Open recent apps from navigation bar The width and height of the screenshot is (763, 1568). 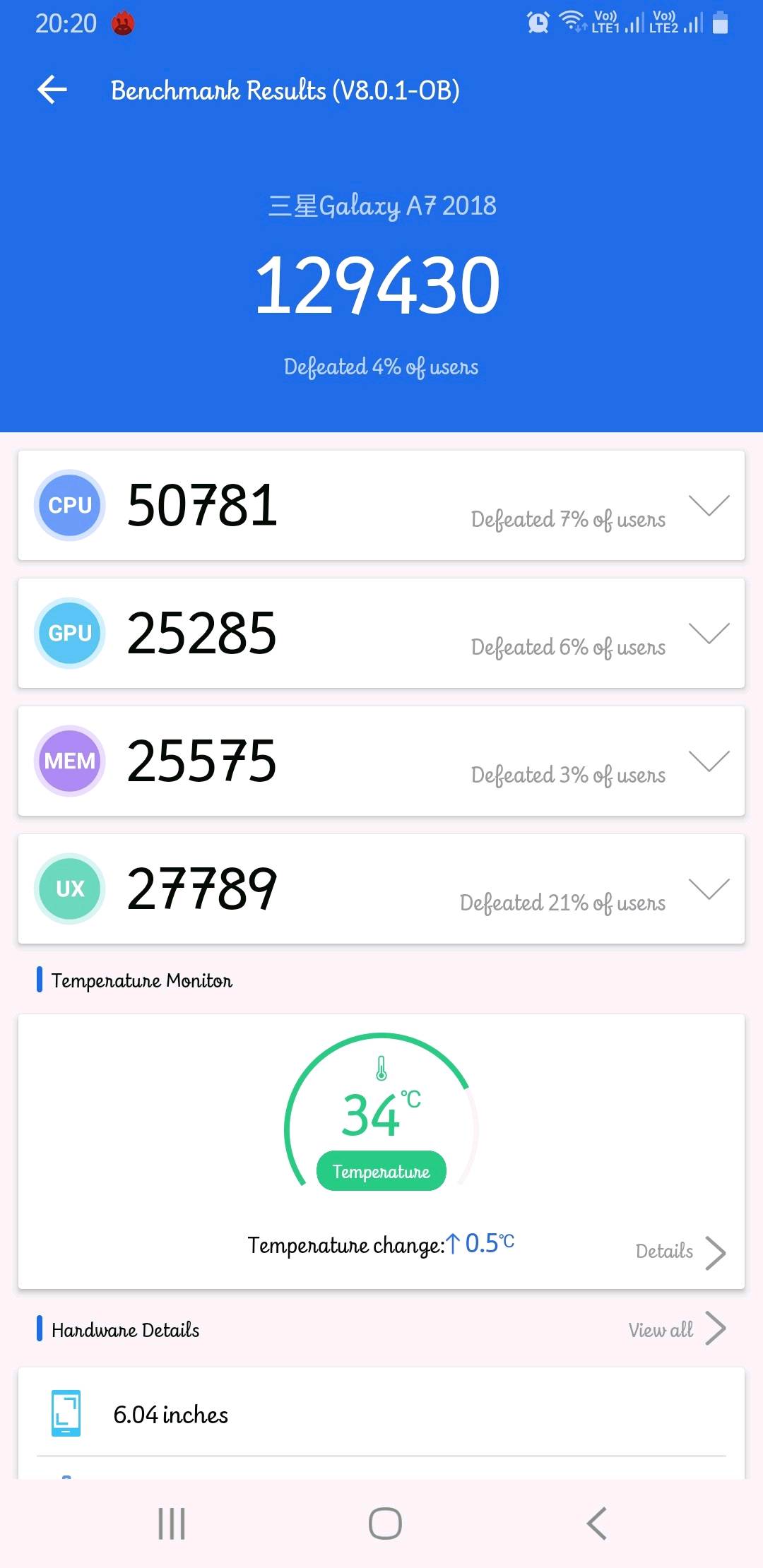pos(172,1524)
